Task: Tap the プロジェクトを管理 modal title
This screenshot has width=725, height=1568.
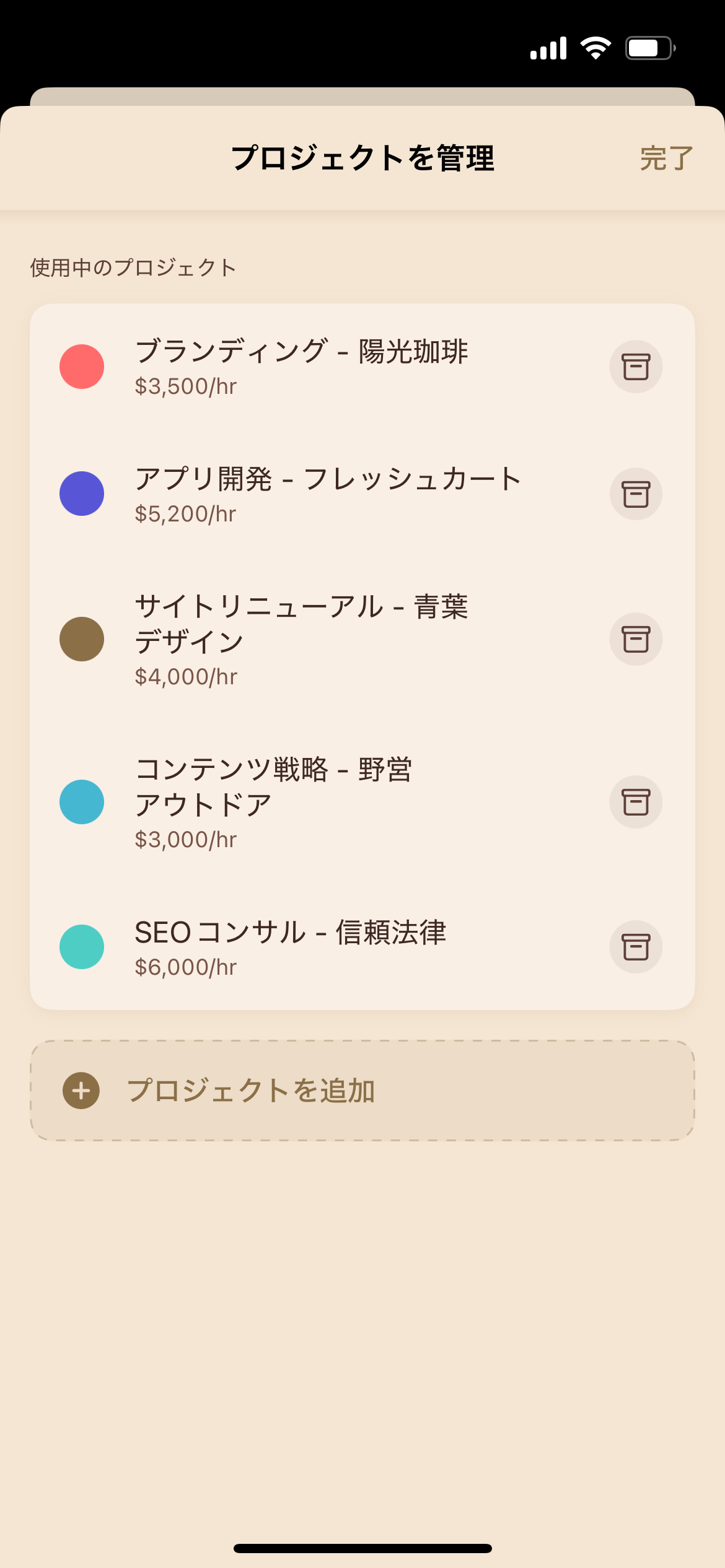Action: (x=362, y=157)
